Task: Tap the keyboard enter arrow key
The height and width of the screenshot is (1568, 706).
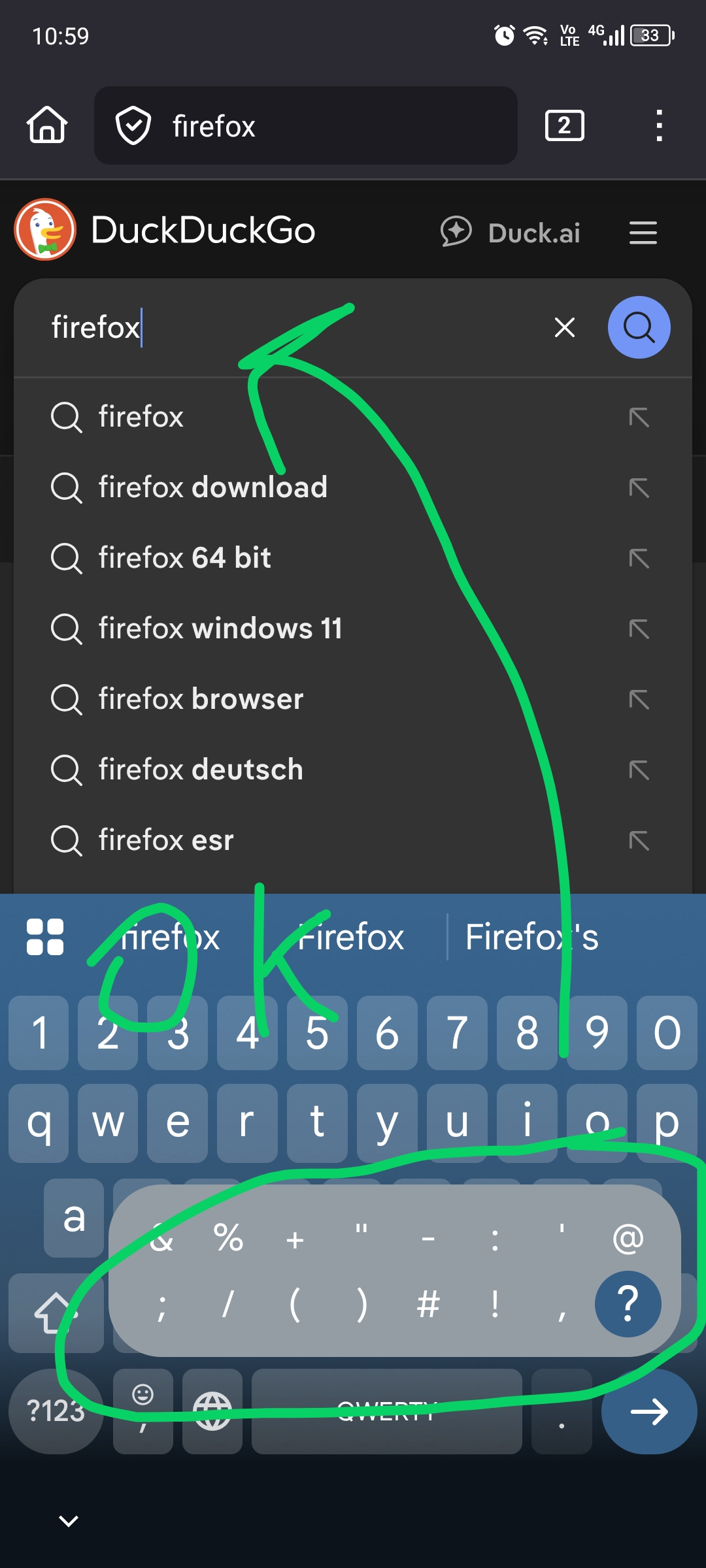Action: pos(648,1411)
